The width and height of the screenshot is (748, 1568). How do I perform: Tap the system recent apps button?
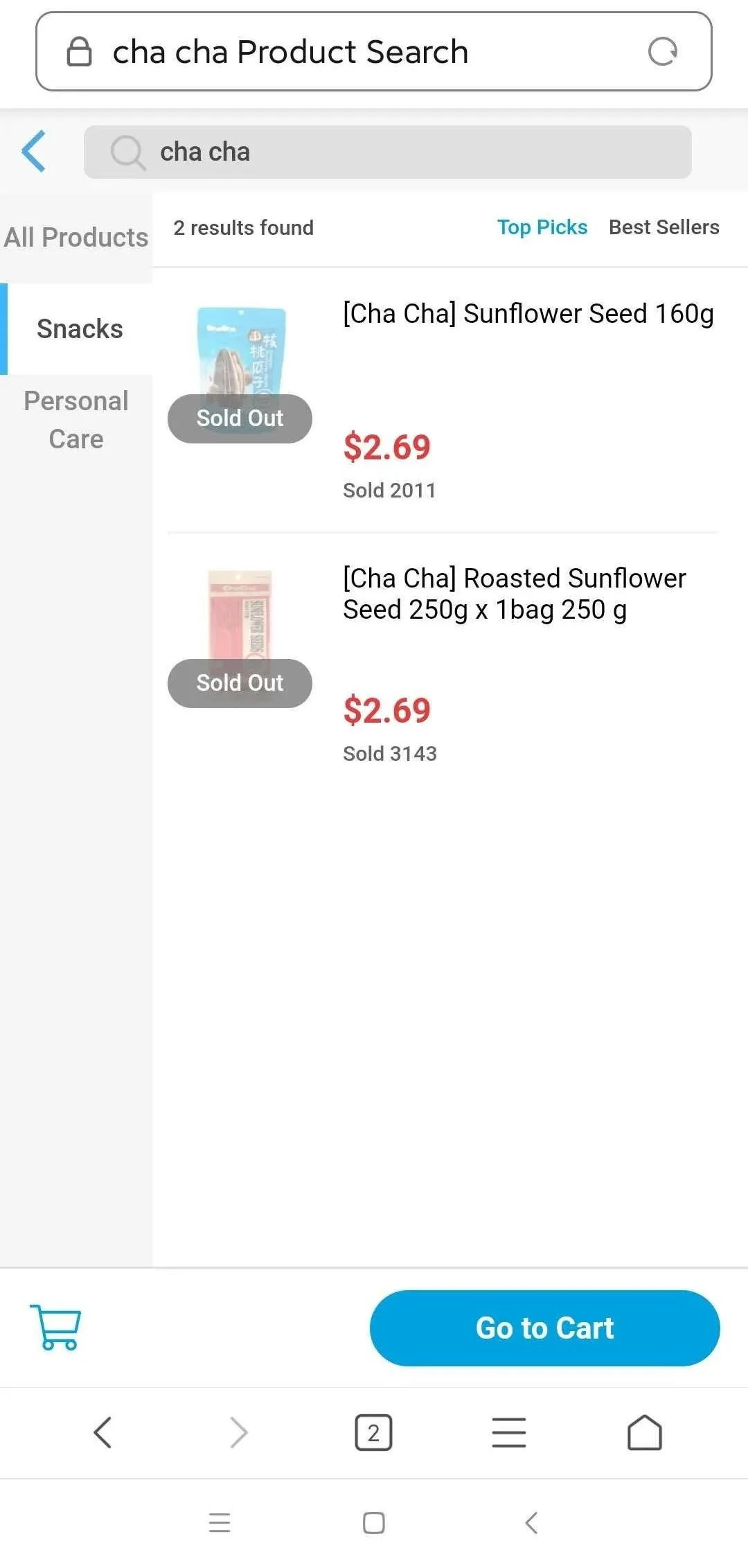pos(220,1522)
